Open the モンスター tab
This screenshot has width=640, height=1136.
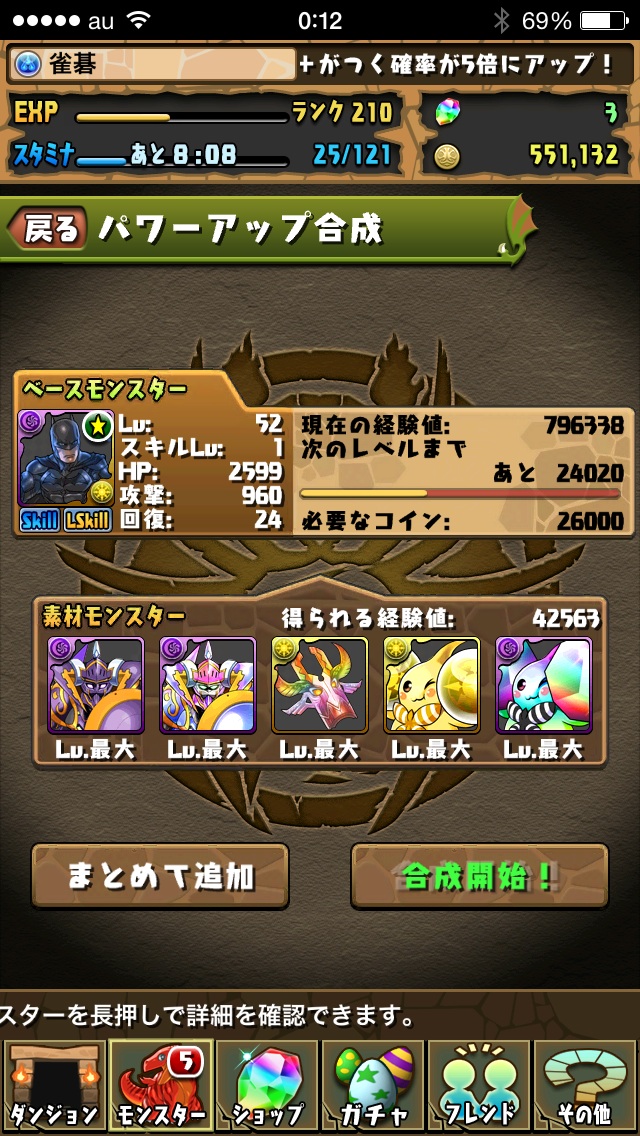(159, 1086)
